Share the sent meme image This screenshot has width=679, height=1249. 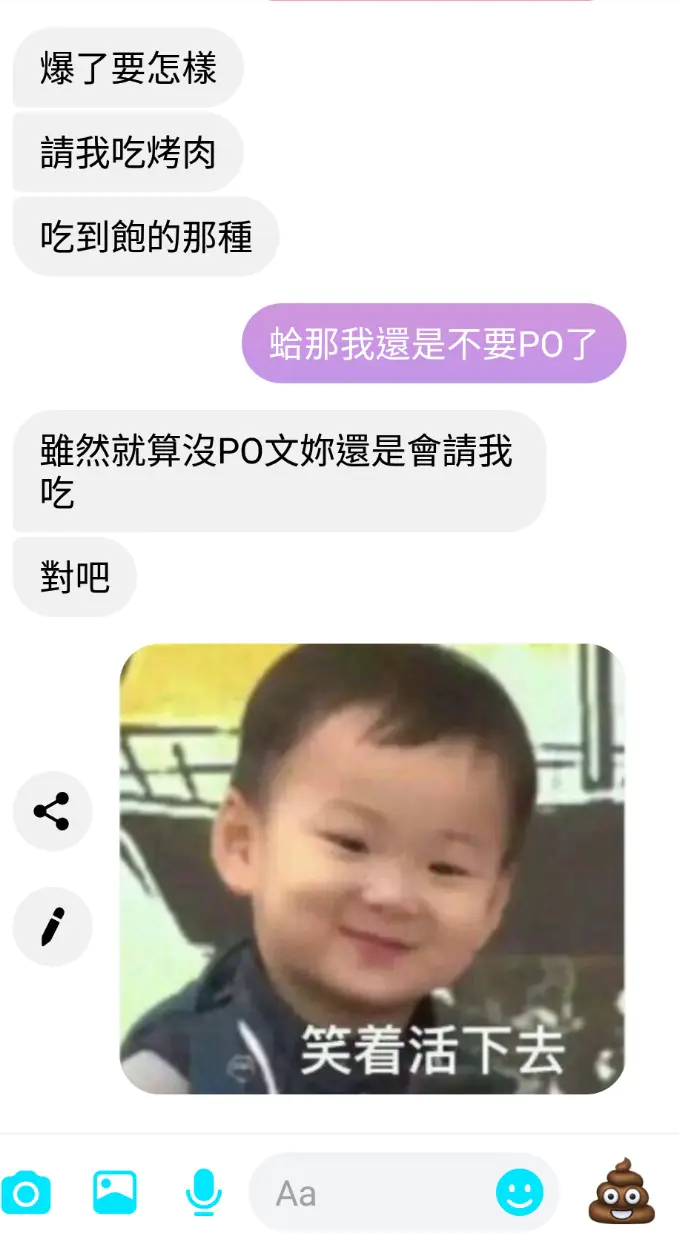[x=52, y=811]
